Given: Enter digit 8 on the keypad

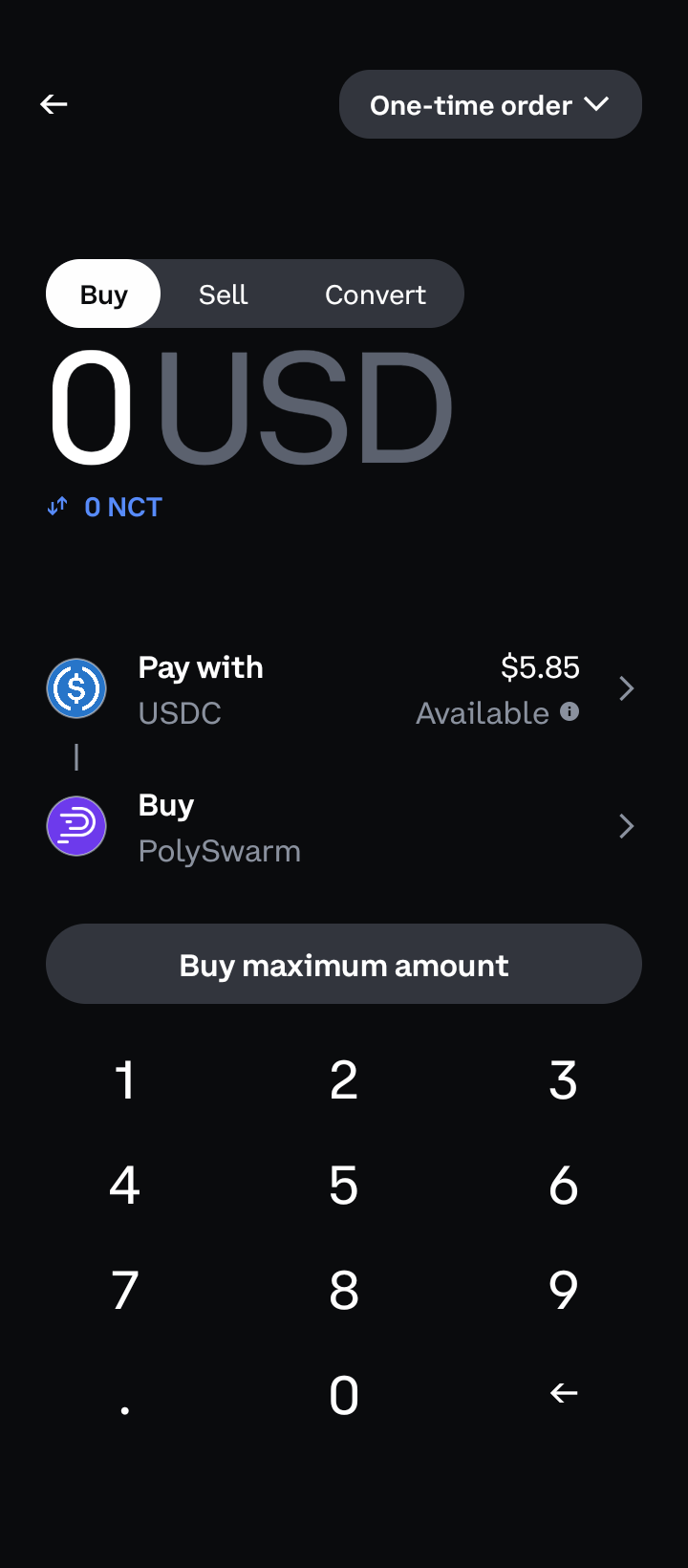Looking at the screenshot, I should point(344,1291).
